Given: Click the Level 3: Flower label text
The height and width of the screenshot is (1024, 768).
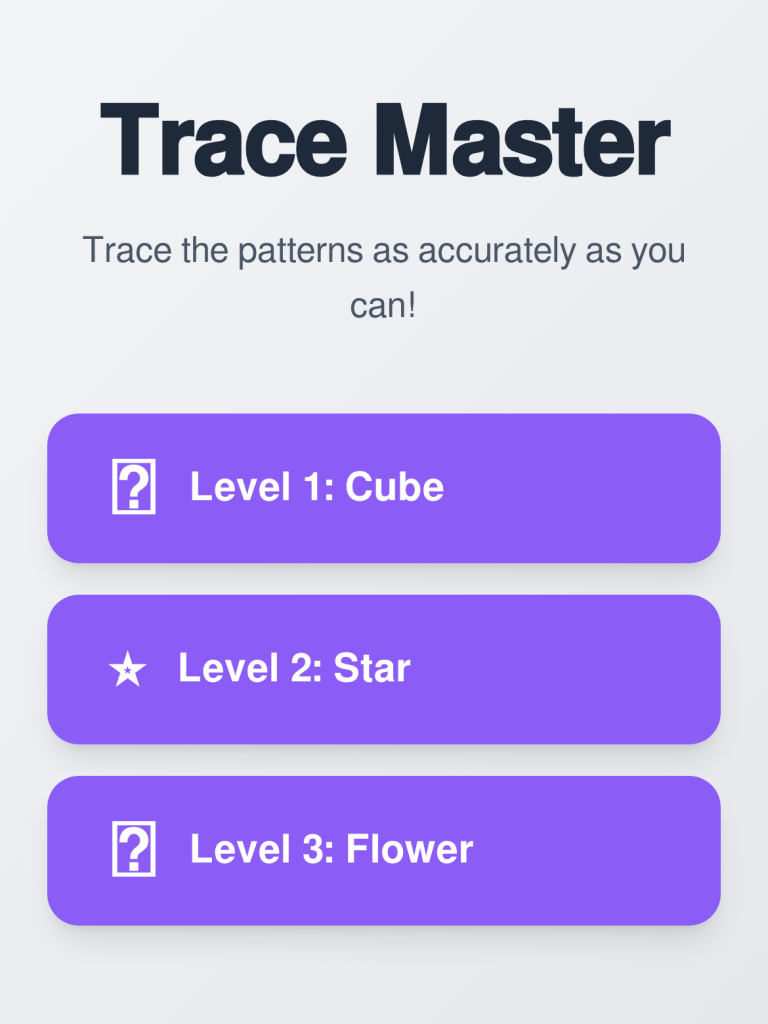Looking at the screenshot, I should coord(330,849).
